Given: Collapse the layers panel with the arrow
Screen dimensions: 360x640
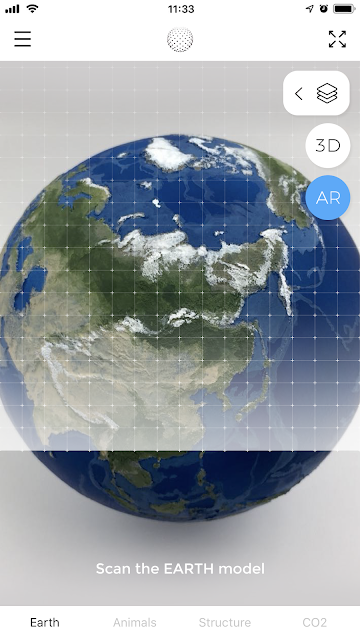Looking at the screenshot, I should [299, 93].
